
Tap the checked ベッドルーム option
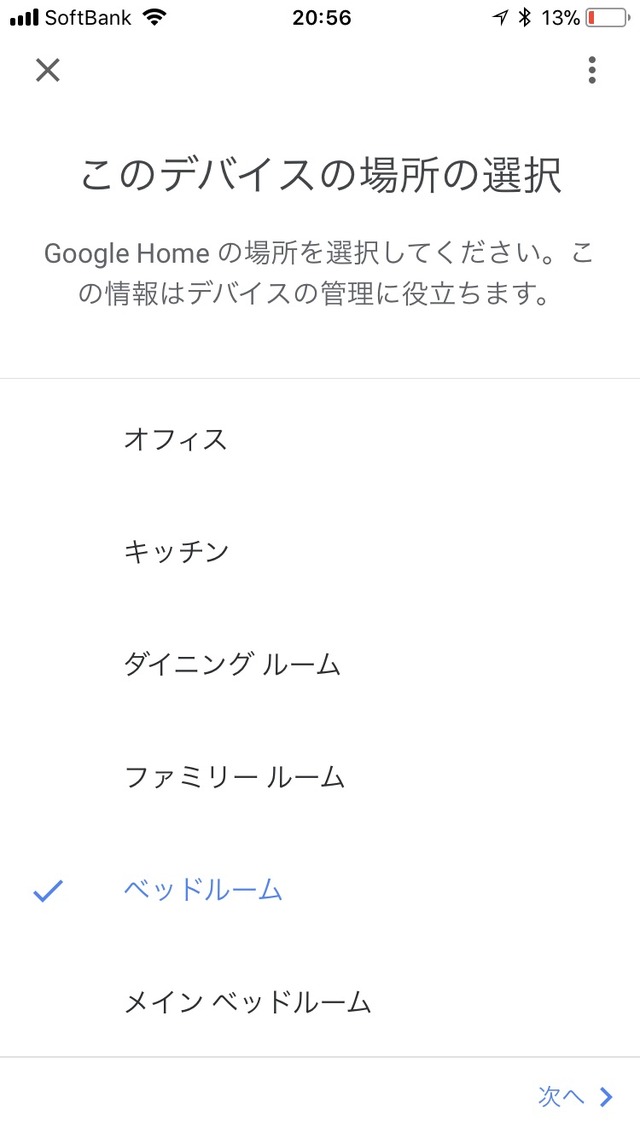coord(320,890)
